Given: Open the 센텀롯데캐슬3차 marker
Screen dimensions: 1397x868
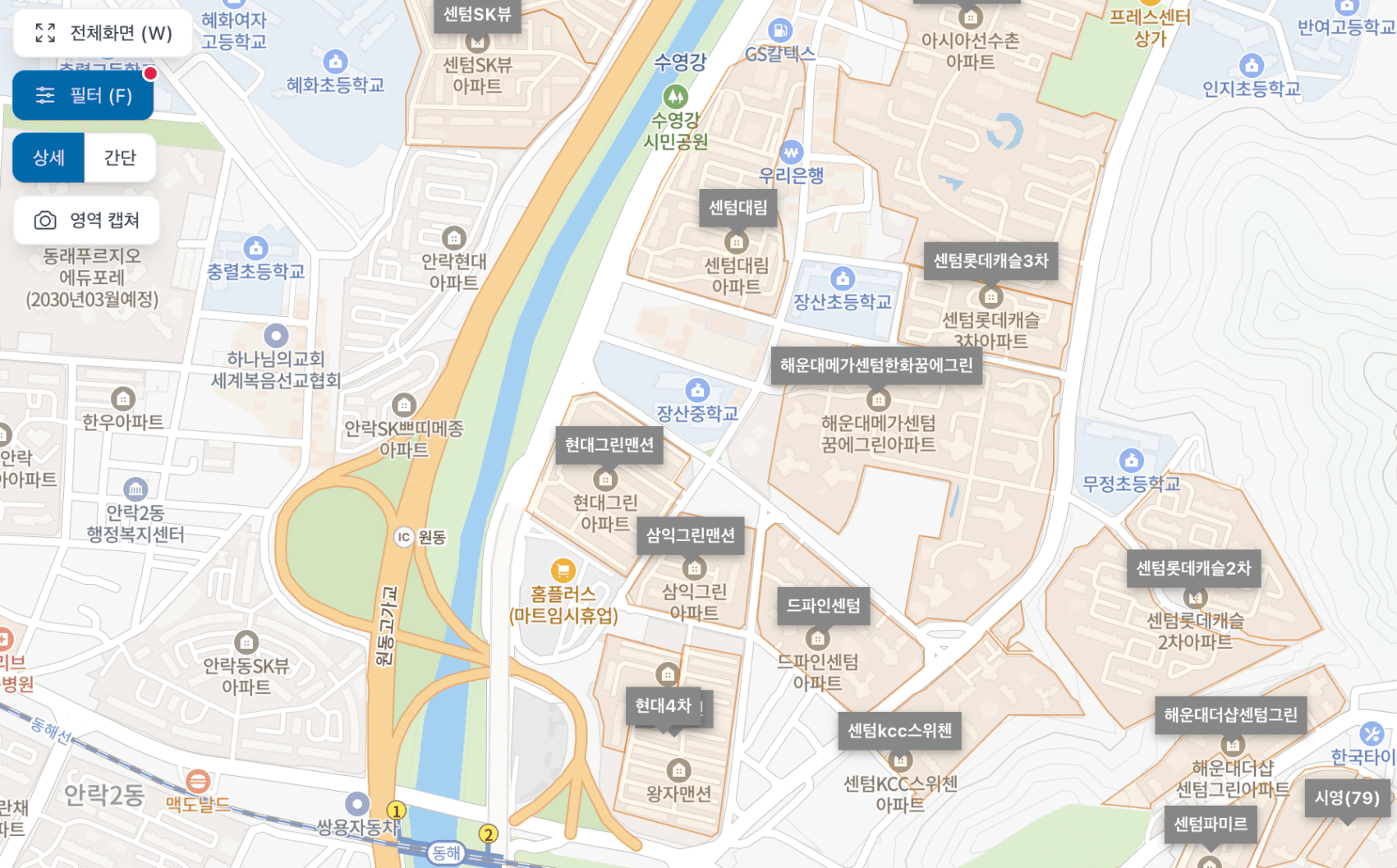Looking at the screenshot, I should pyautogui.click(x=990, y=261).
